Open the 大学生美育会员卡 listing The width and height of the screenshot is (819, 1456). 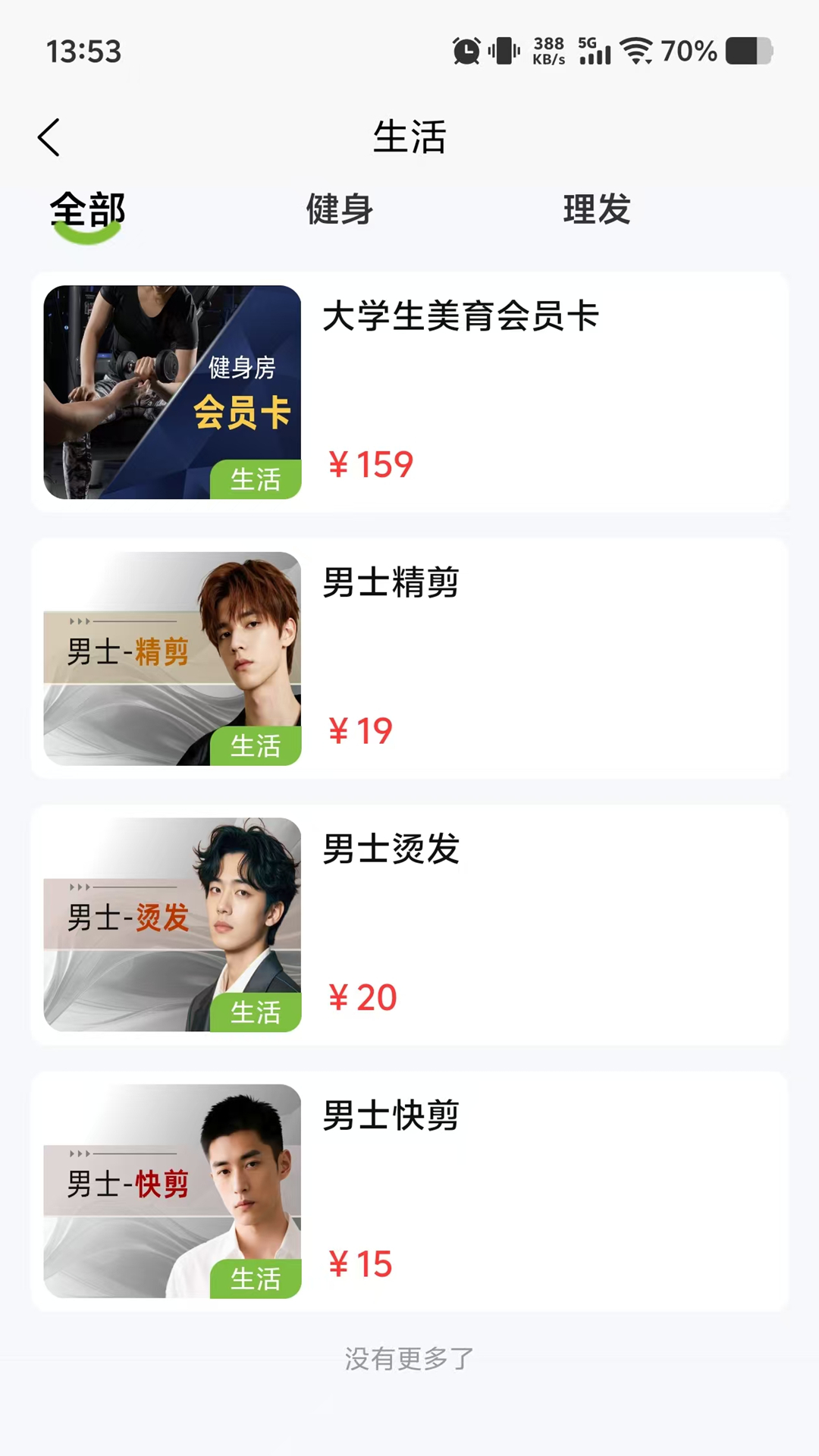pyautogui.click(x=460, y=318)
